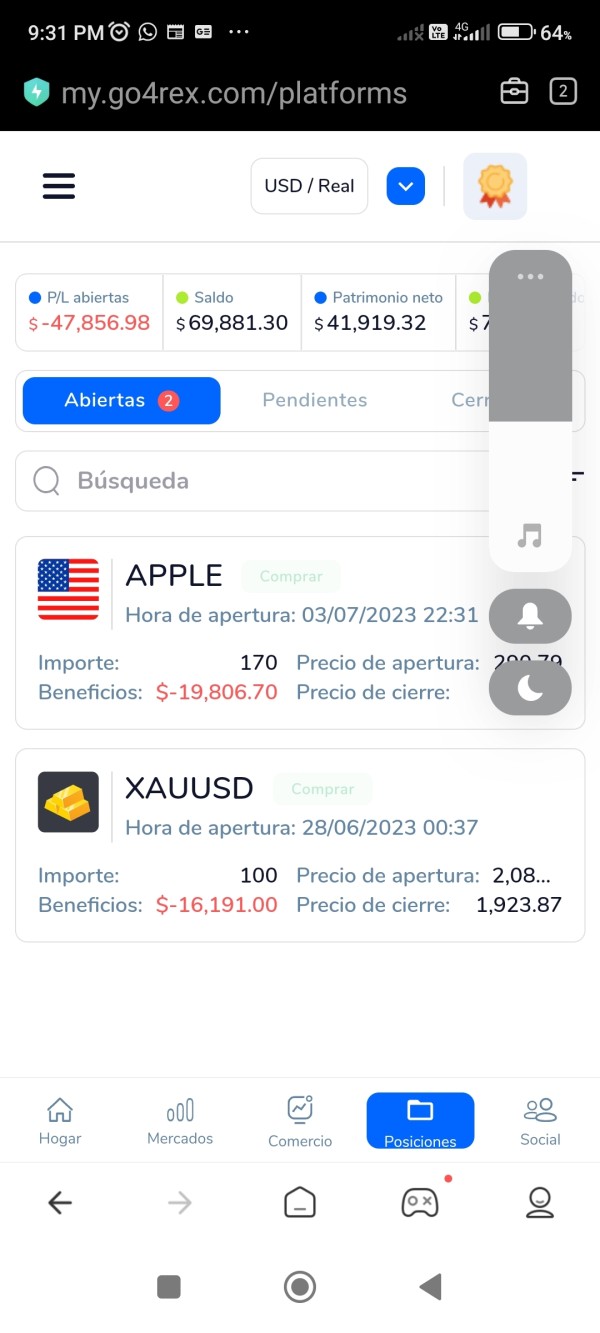Tap the music note icon in the panel
Screen dimensions: 600x1333
[x=530, y=536]
